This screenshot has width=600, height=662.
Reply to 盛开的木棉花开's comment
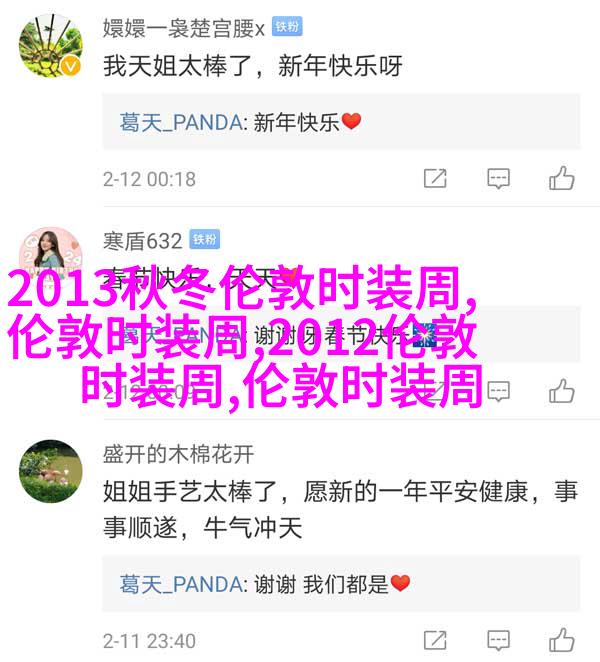click(x=499, y=640)
